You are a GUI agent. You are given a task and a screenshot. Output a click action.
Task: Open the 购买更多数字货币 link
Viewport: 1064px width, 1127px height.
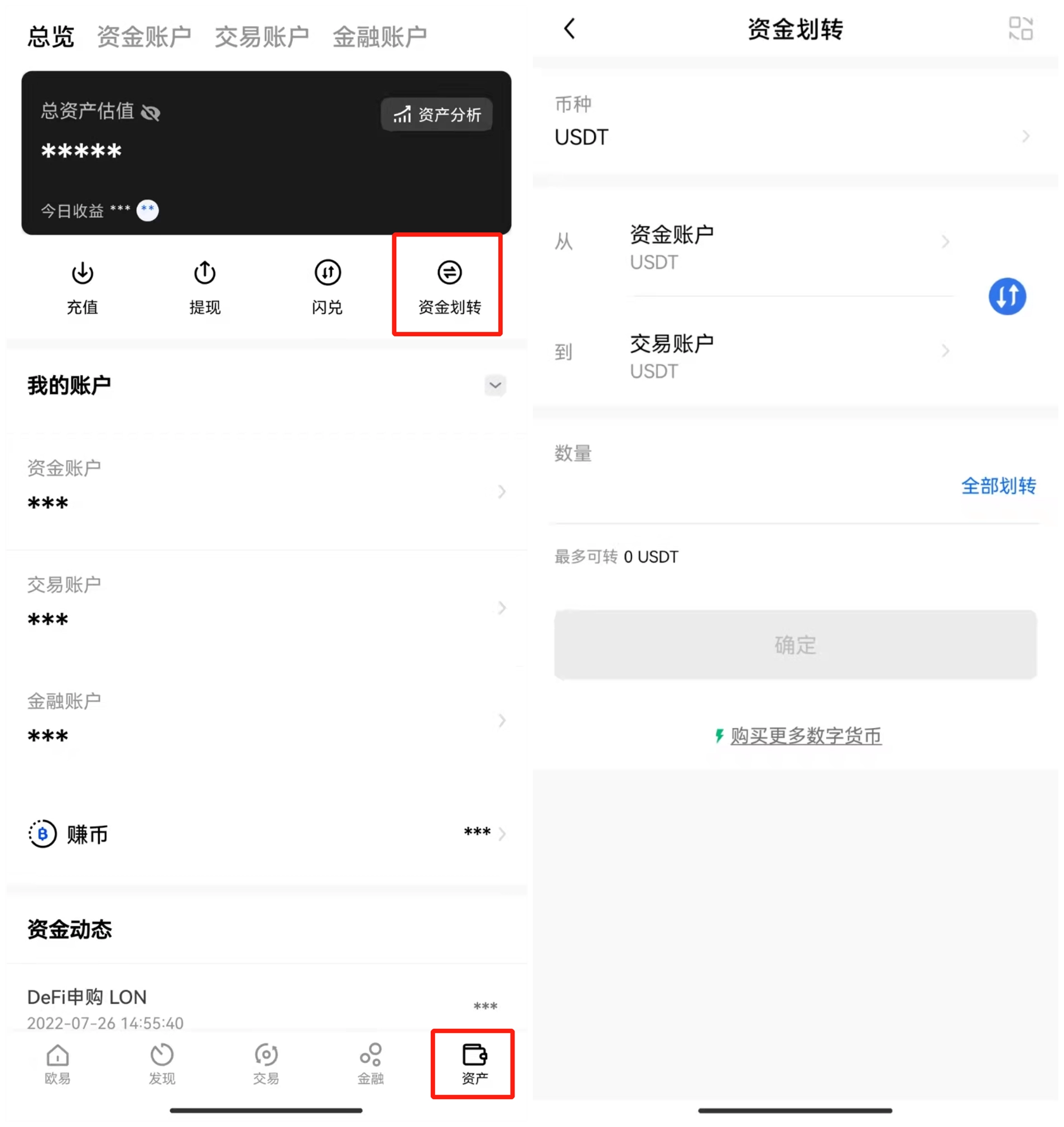805,736
